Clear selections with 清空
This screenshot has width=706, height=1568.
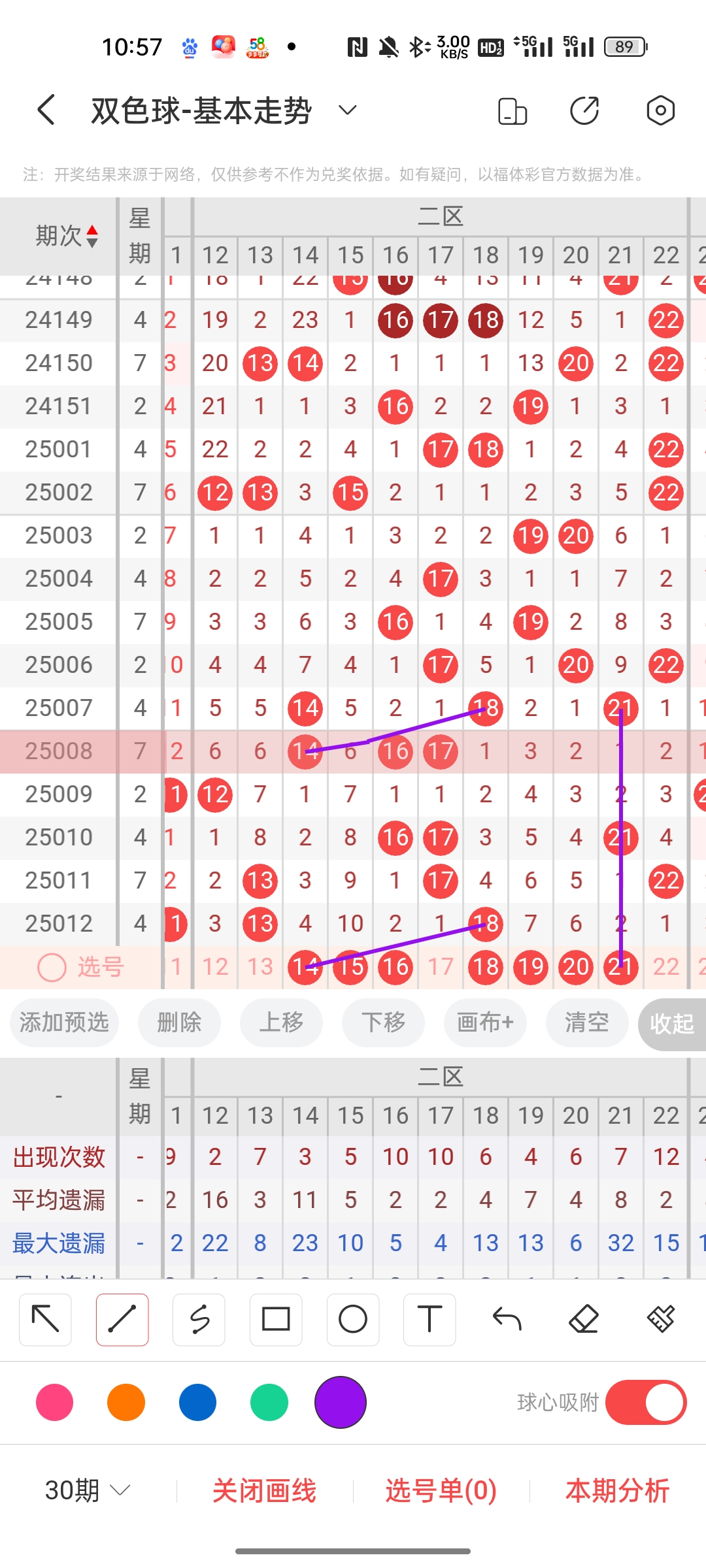click(x=587, y=1022)
